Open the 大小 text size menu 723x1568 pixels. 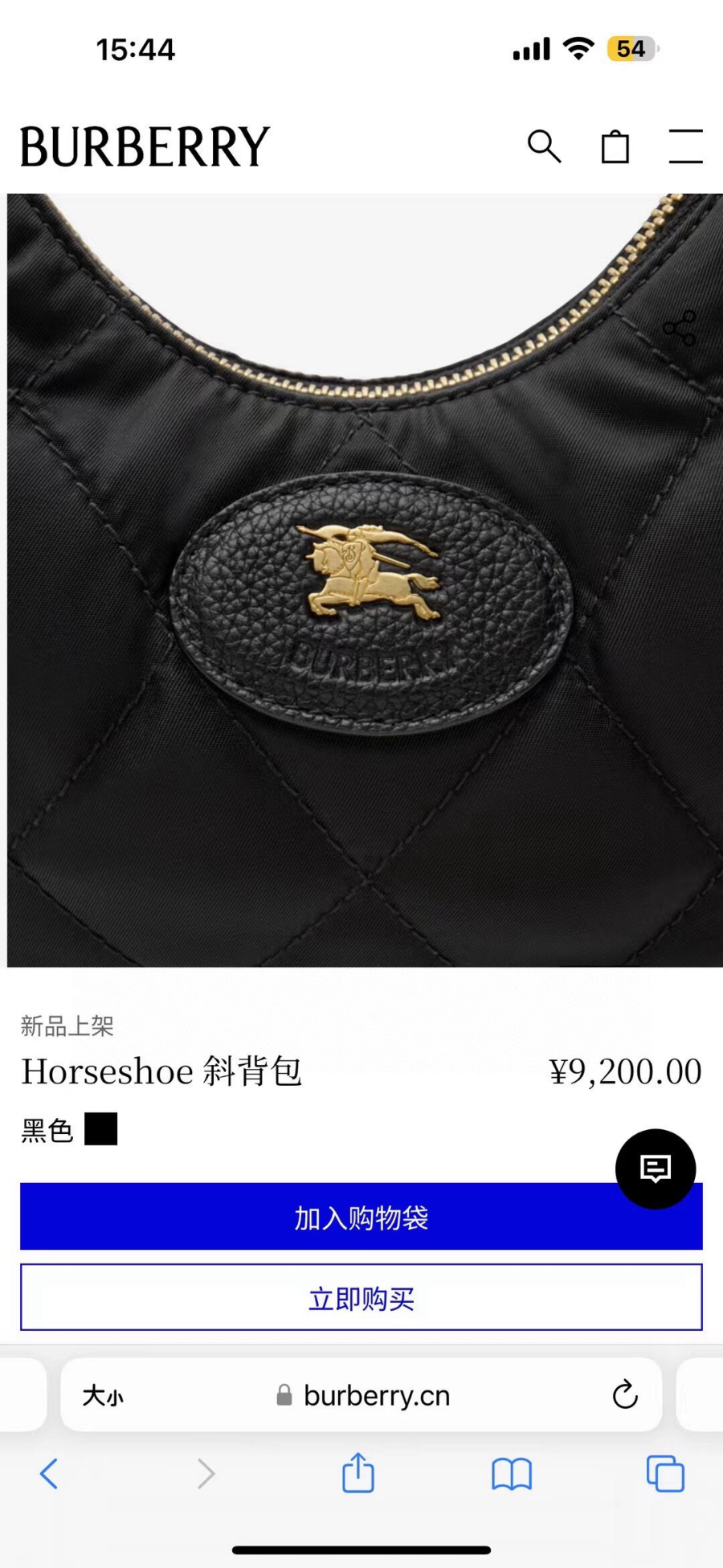103,1396
